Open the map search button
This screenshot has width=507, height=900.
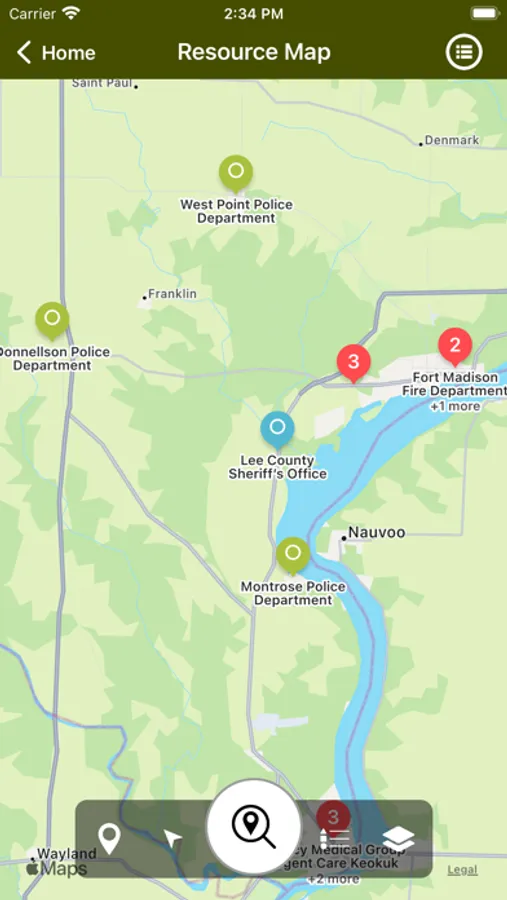[x=253, y=827]
